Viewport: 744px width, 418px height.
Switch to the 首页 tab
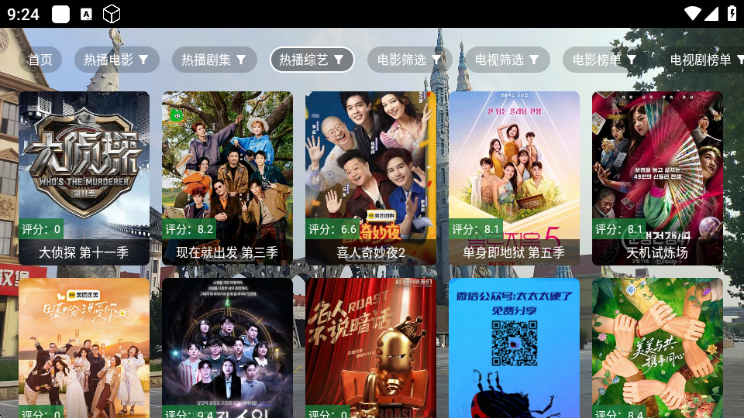point(40,60)
